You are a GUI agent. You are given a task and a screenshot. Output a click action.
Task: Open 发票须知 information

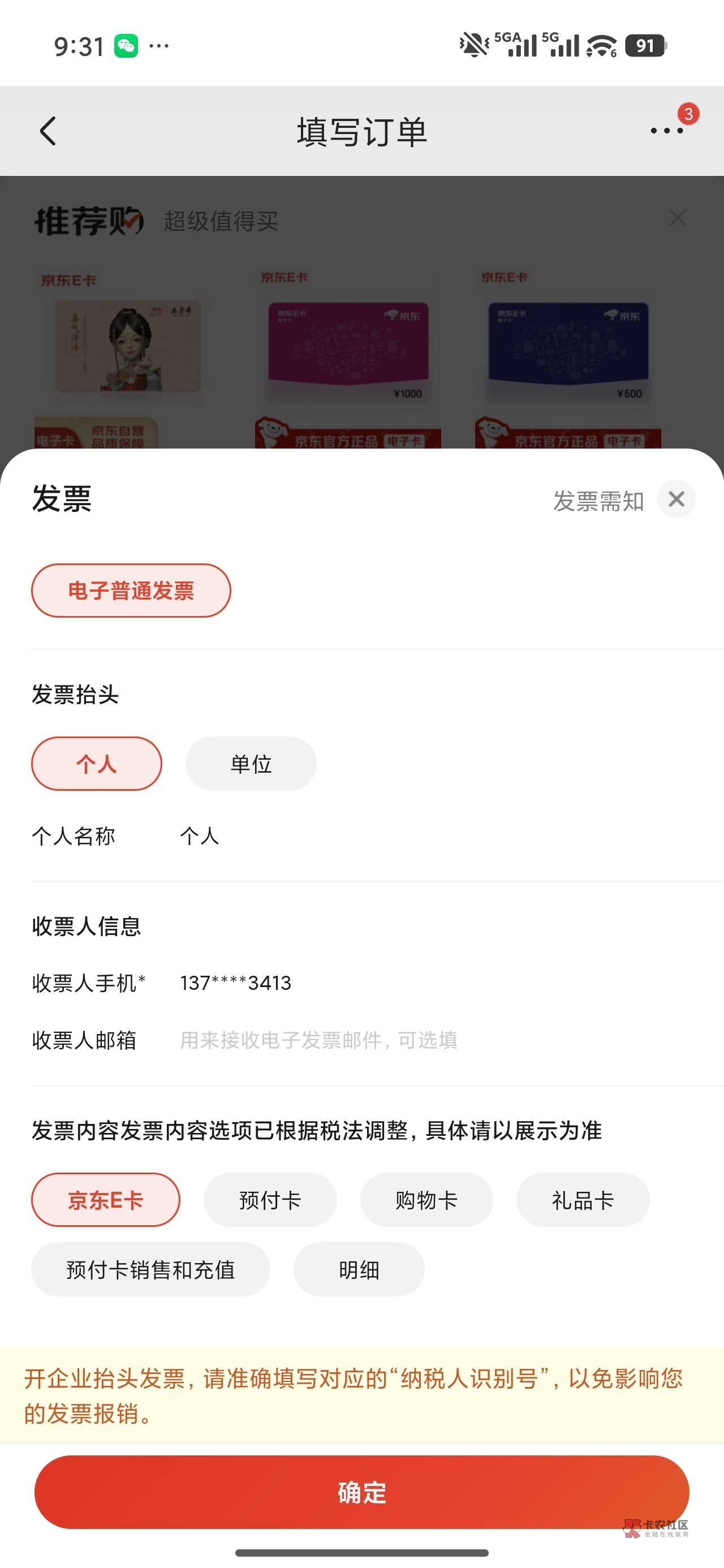click(x=598, y=501)
